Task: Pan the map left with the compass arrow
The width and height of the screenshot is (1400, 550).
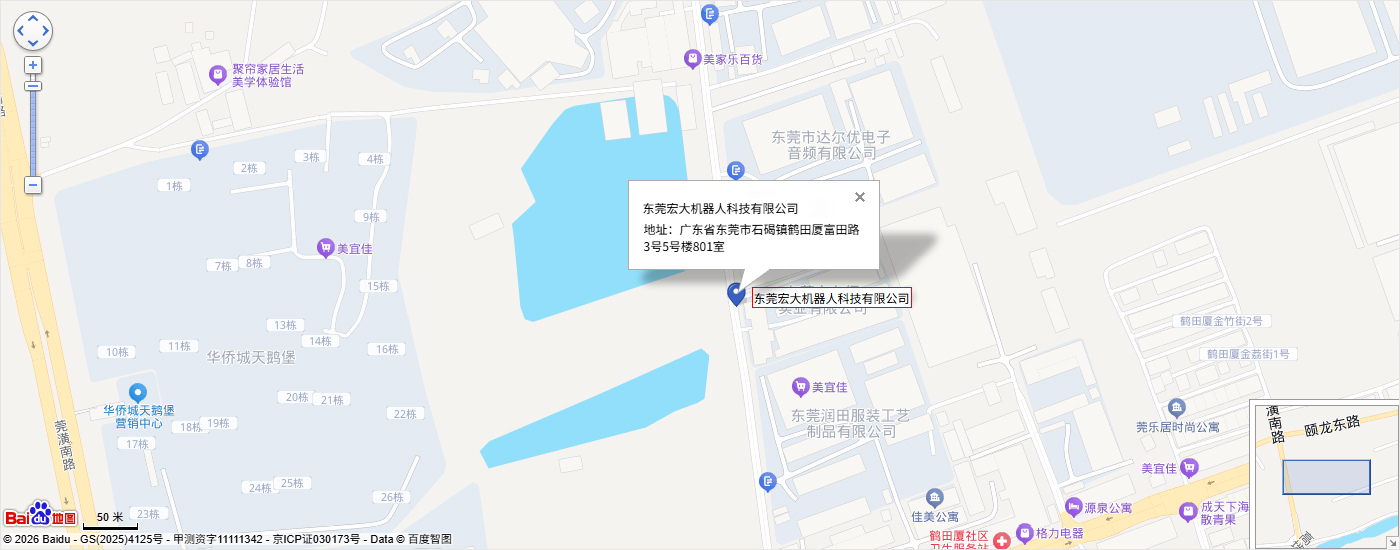Action: click(x=21, y=31)
